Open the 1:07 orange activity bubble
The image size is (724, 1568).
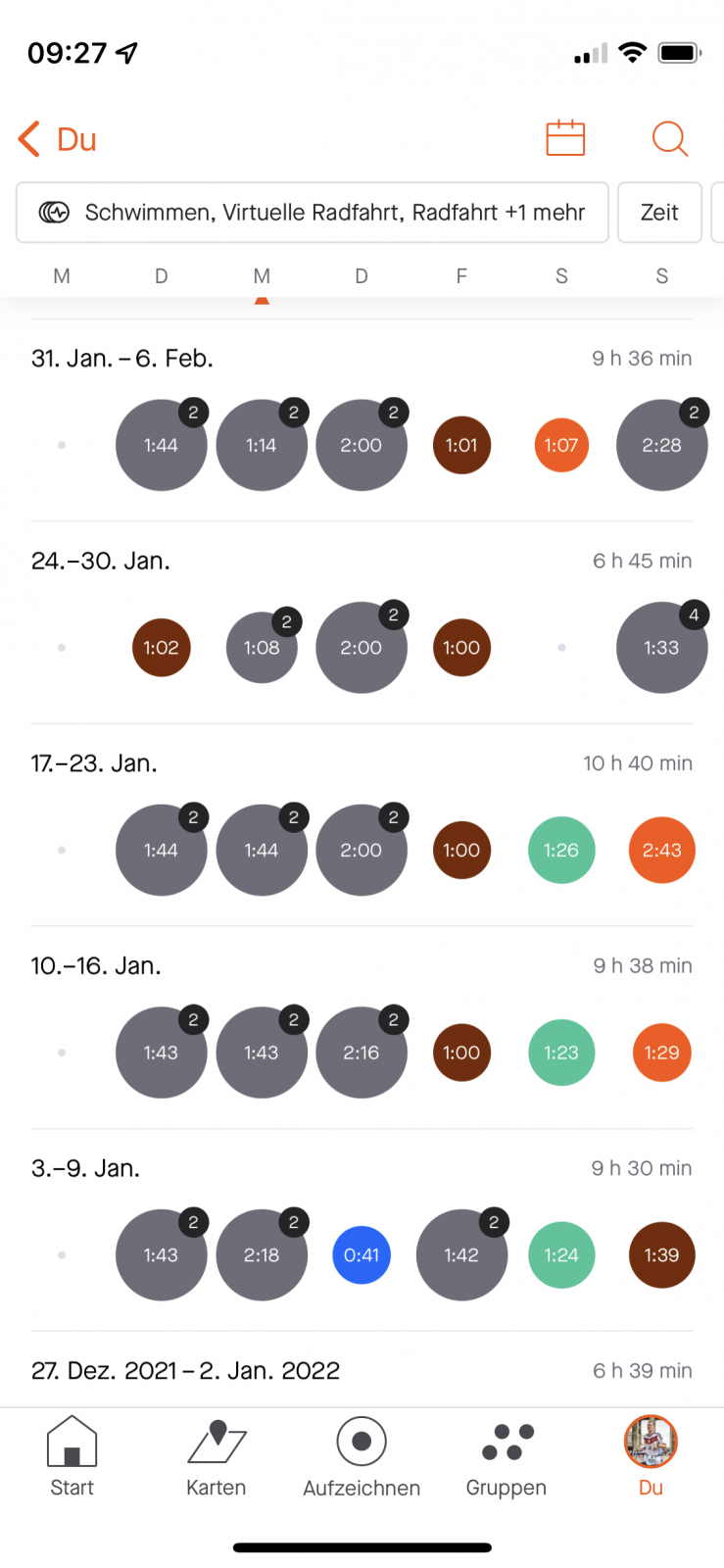[561, 445]
